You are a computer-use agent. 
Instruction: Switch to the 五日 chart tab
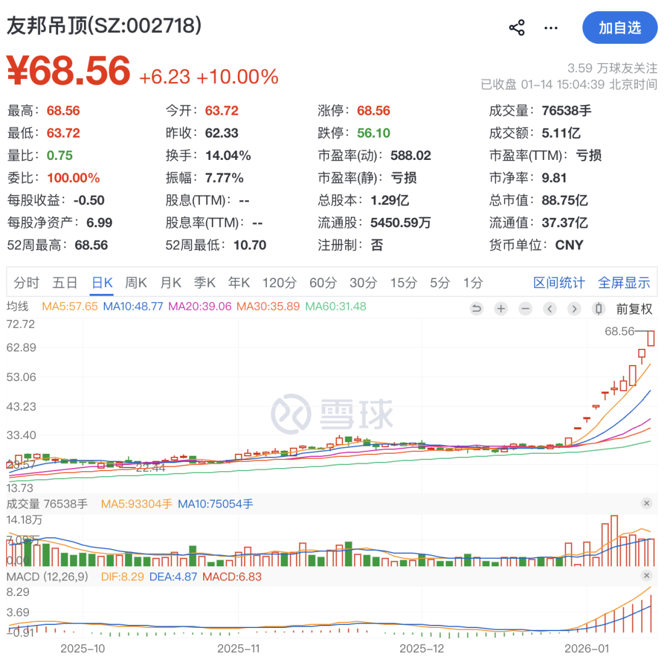point(65,283)
